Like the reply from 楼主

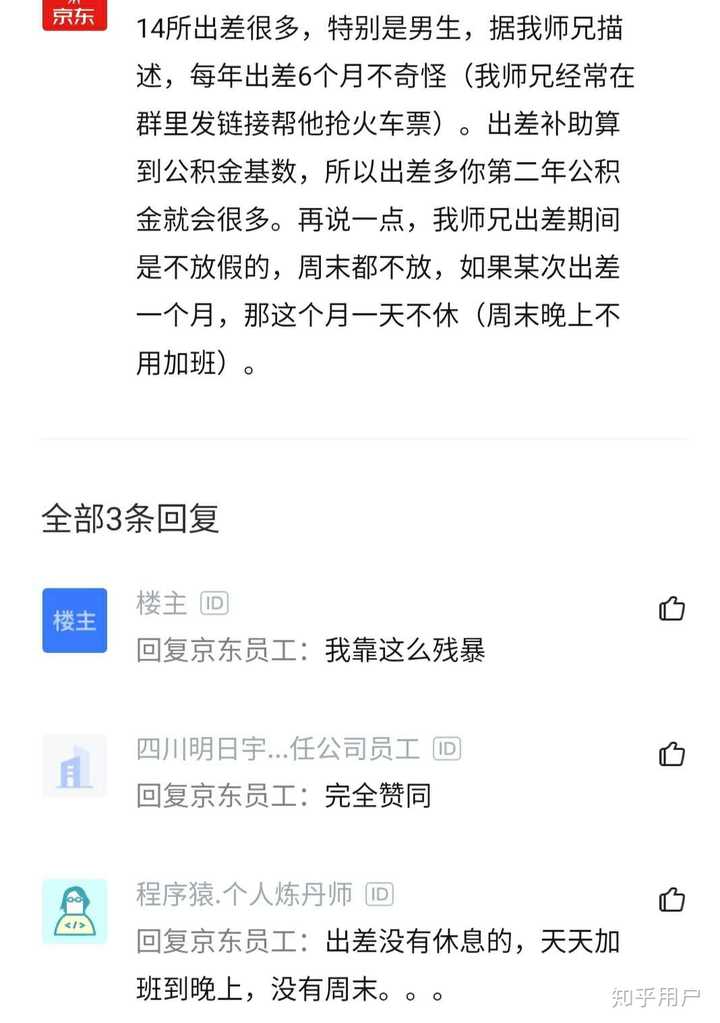672,608
